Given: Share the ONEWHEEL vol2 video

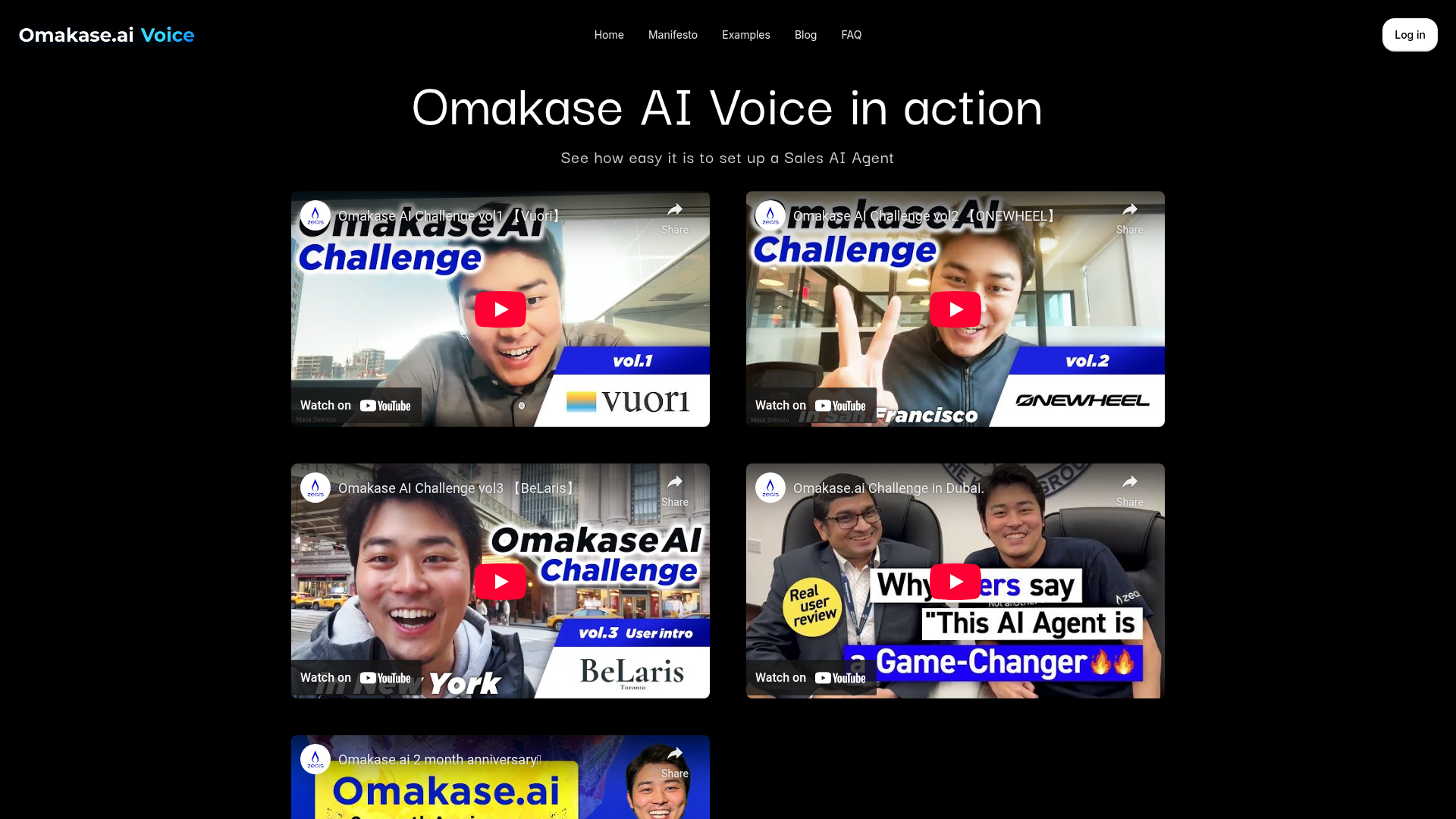Looking at the screenshot, I should 1129,217.
